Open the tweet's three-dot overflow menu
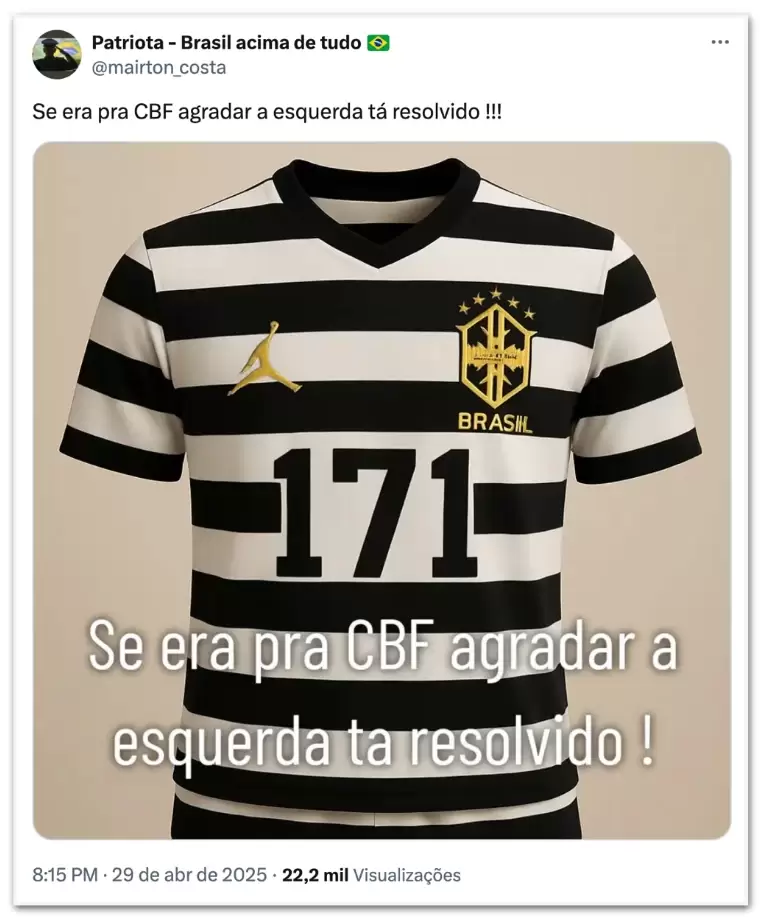The height and width of the screenshot is (917, 760). 720,42
